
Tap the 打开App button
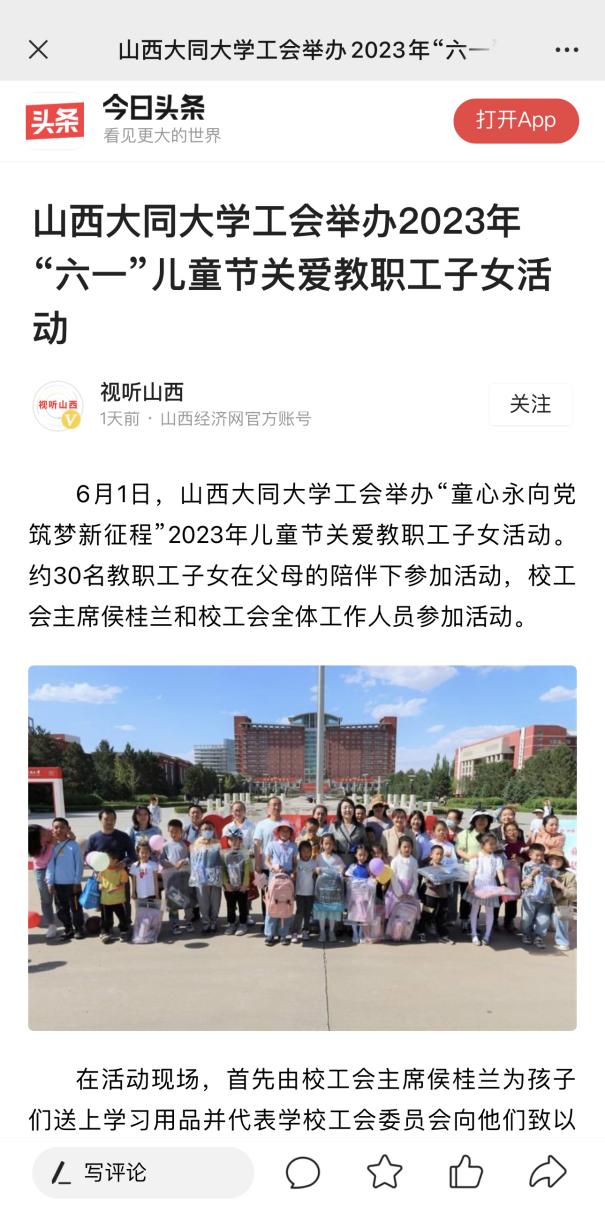tap(516, 121)
